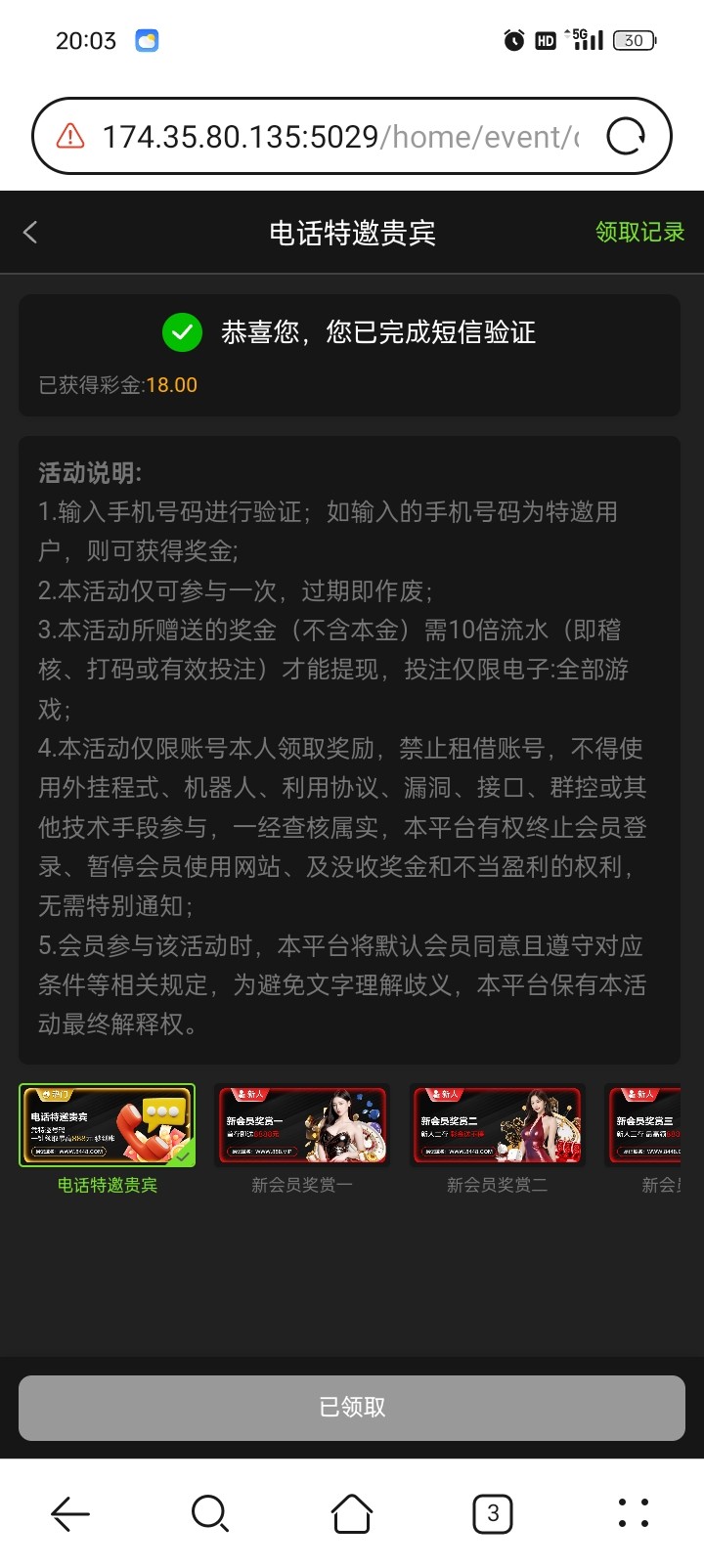Open the 新会员奖赏一 event card

pyautogui.click(x=302, y=1125)
